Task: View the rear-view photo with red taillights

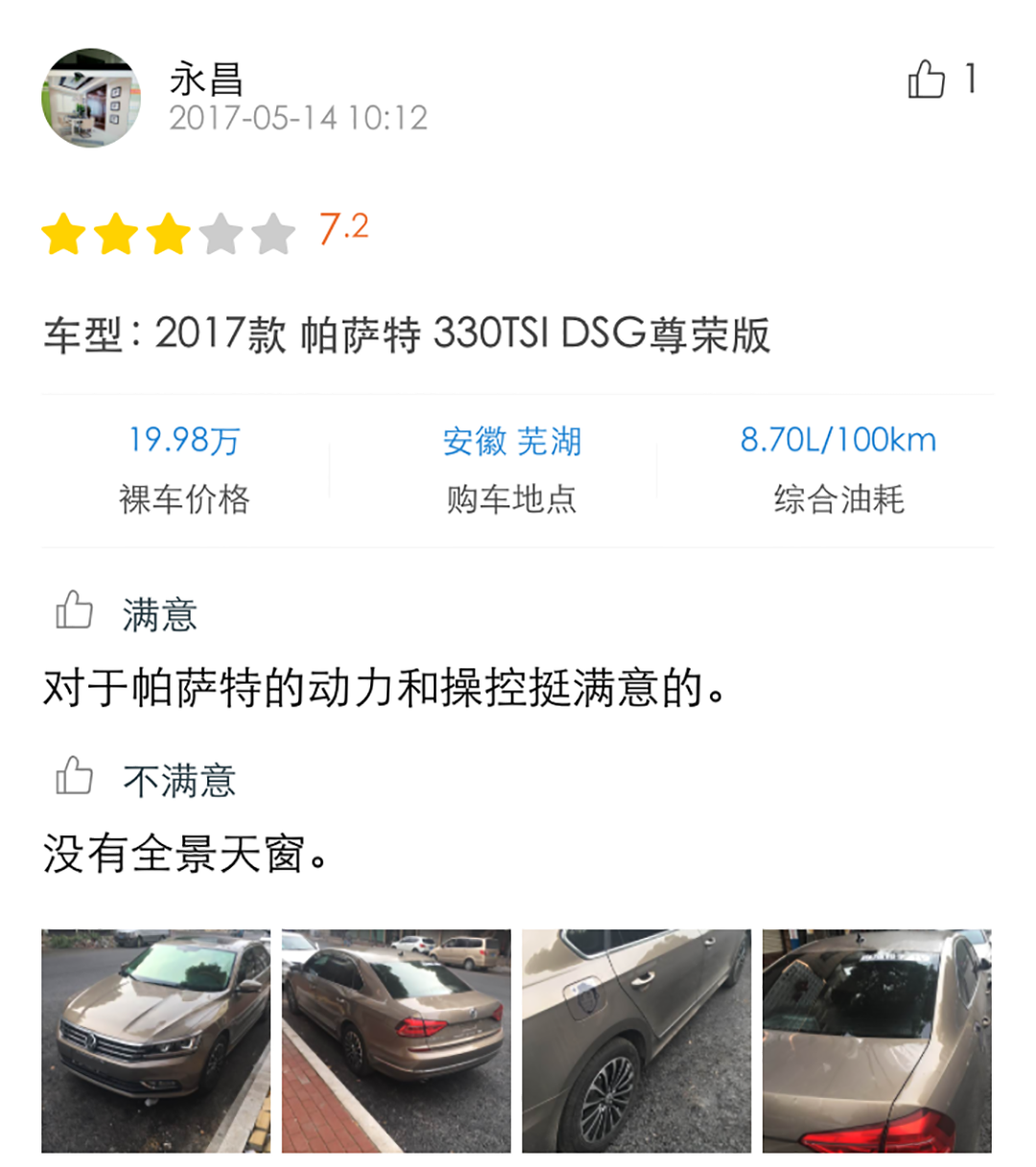Action: 396,1040
